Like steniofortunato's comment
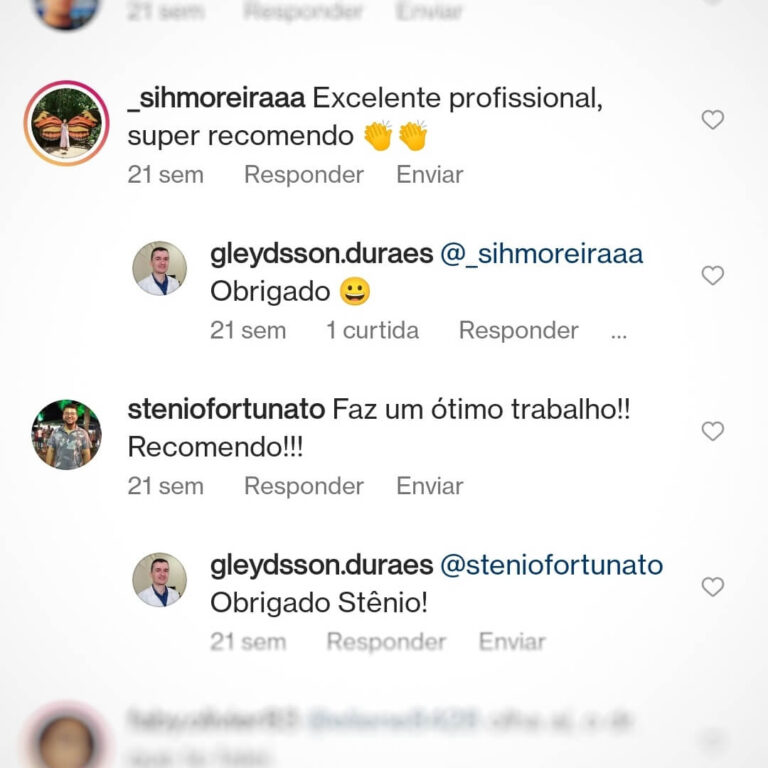Viewport: 768px width, 768px height. click(x=712, y=432)
